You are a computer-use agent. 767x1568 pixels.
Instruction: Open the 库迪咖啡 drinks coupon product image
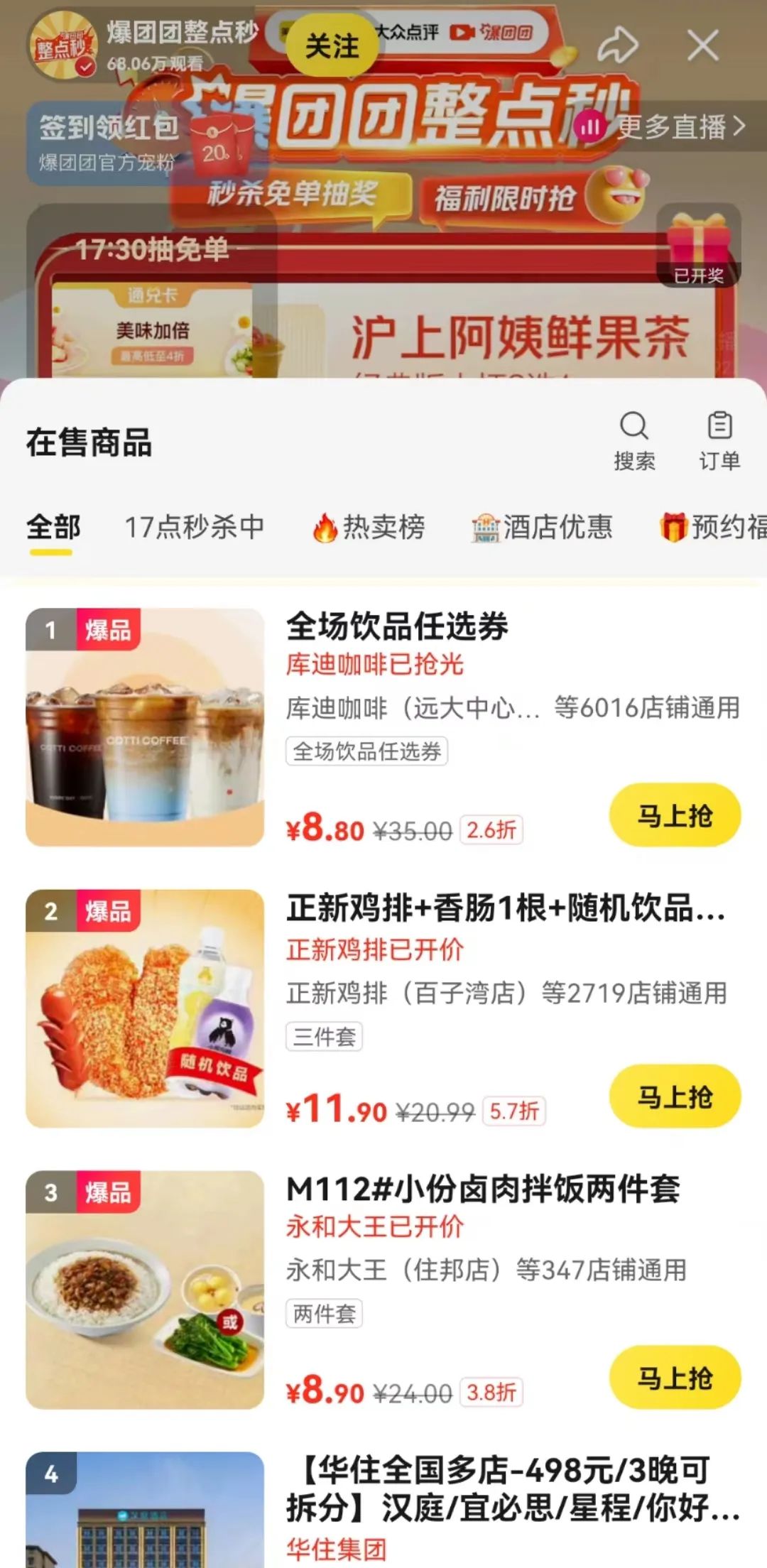tap(145, 727)
